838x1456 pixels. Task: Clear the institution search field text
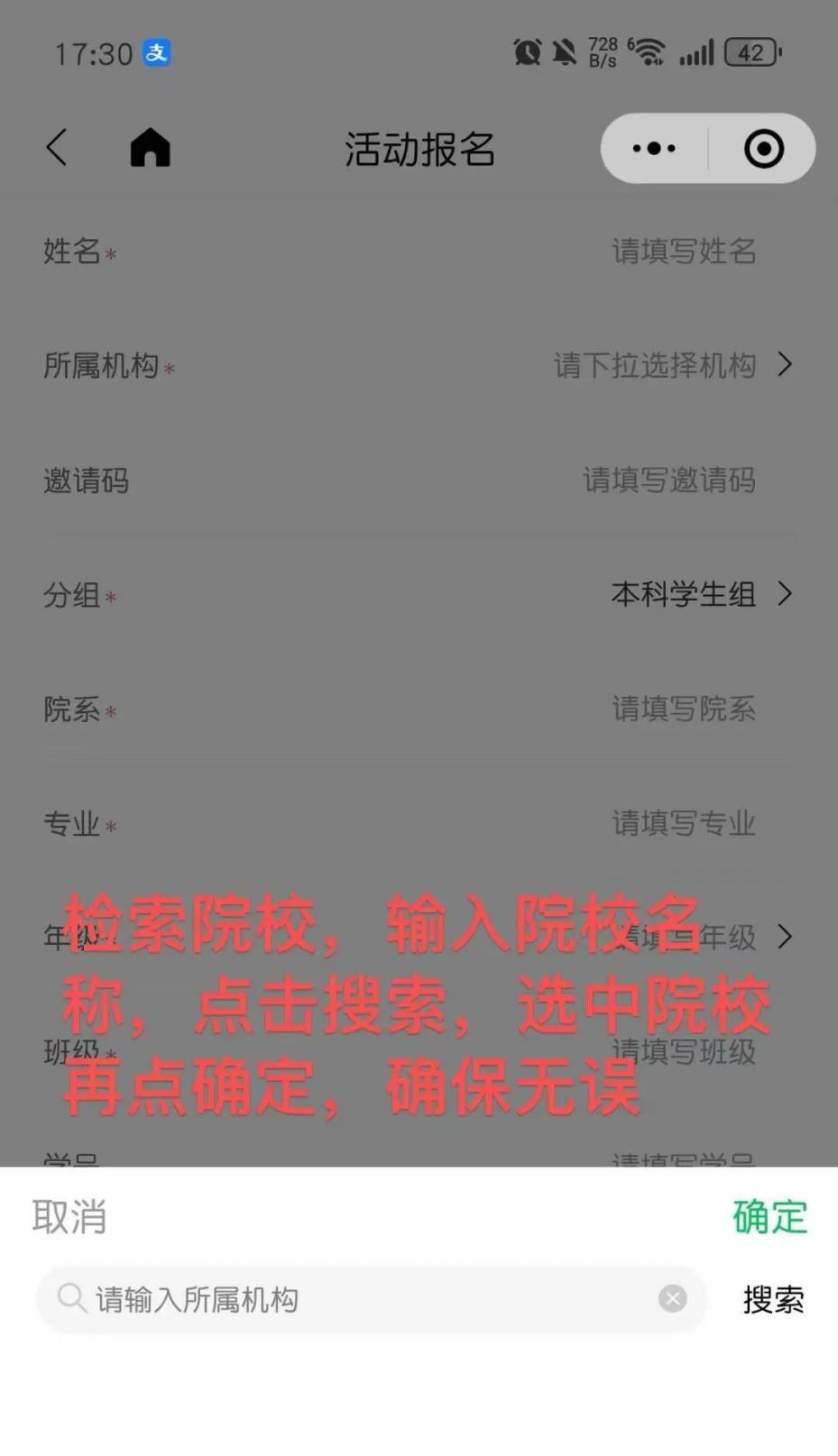click(x=672, y=1298)
